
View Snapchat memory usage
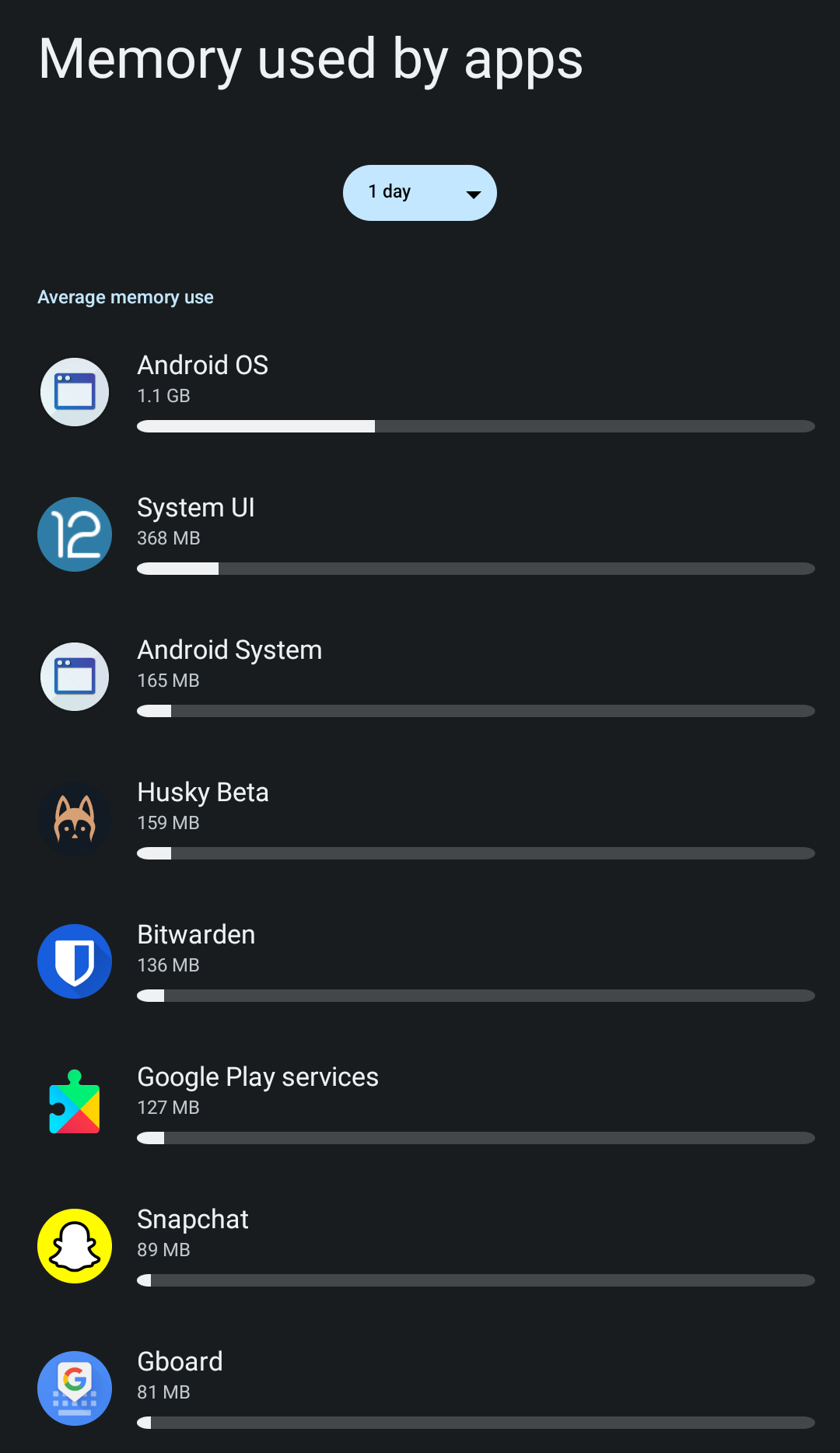tap(420, 1245)
